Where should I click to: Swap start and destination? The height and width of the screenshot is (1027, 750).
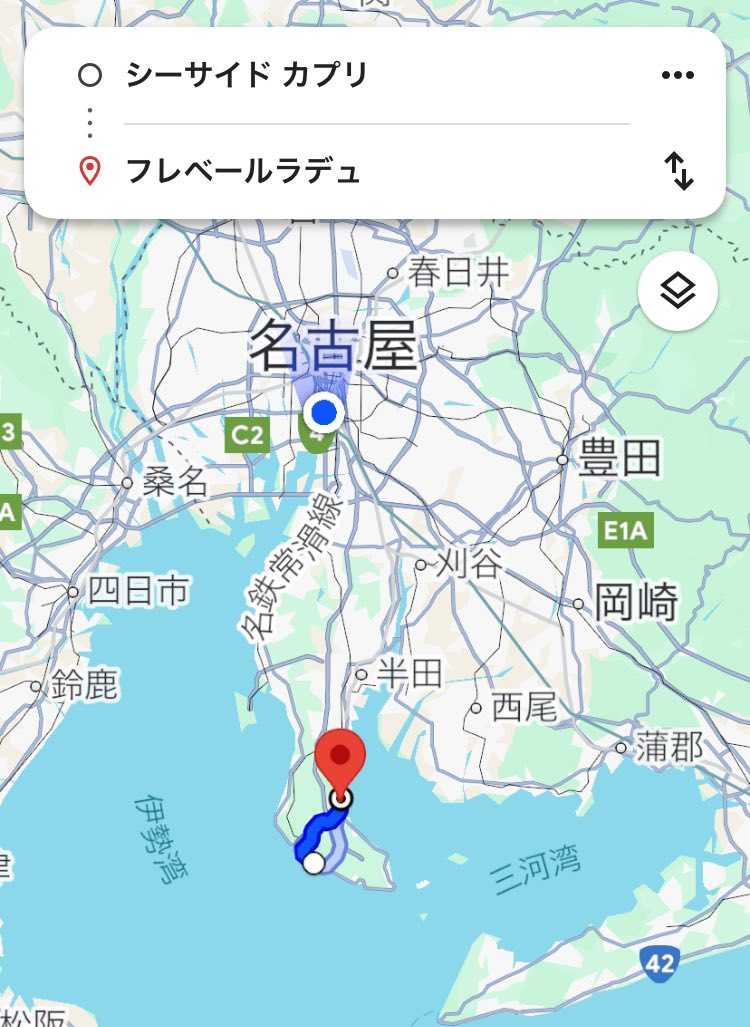[679, 171]
